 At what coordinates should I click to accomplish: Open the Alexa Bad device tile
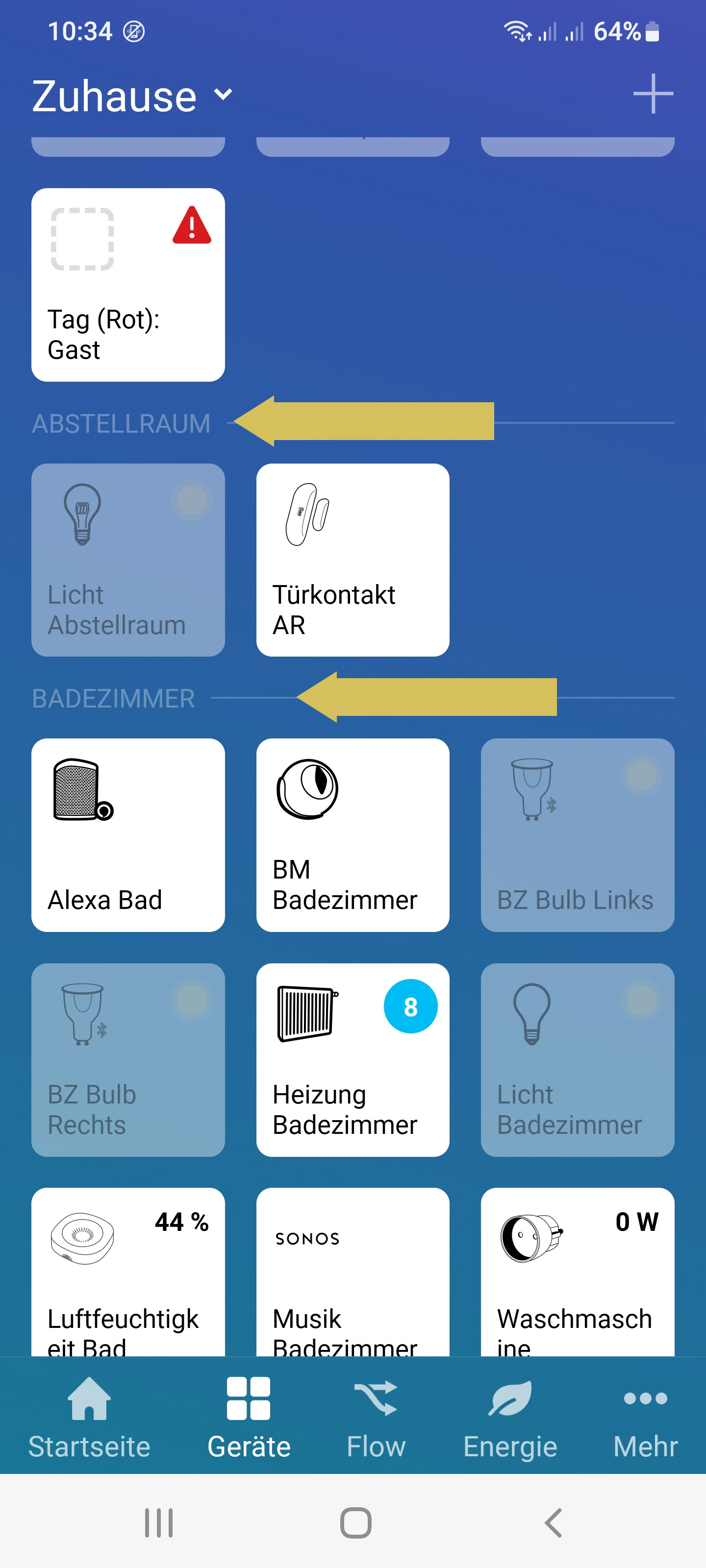pyautogui.click(x=128, y=834)
